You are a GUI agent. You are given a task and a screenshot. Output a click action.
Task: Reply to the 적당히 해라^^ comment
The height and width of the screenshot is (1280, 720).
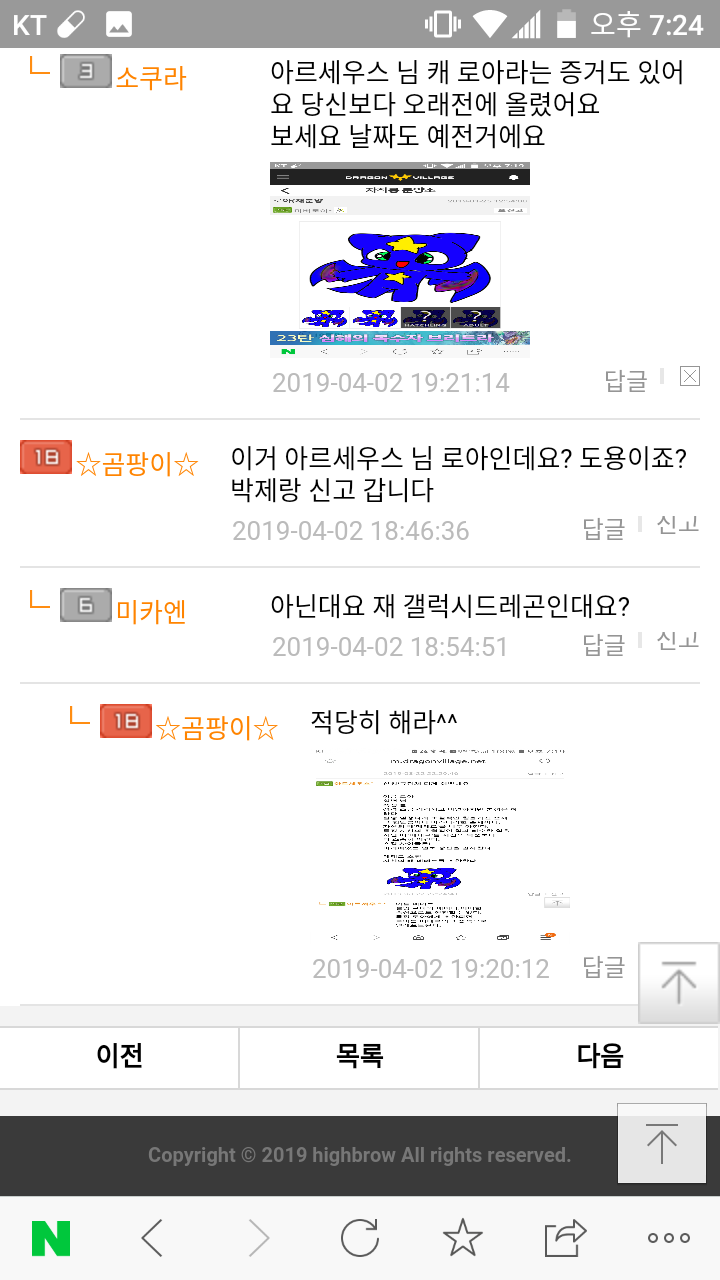[604, 967]
